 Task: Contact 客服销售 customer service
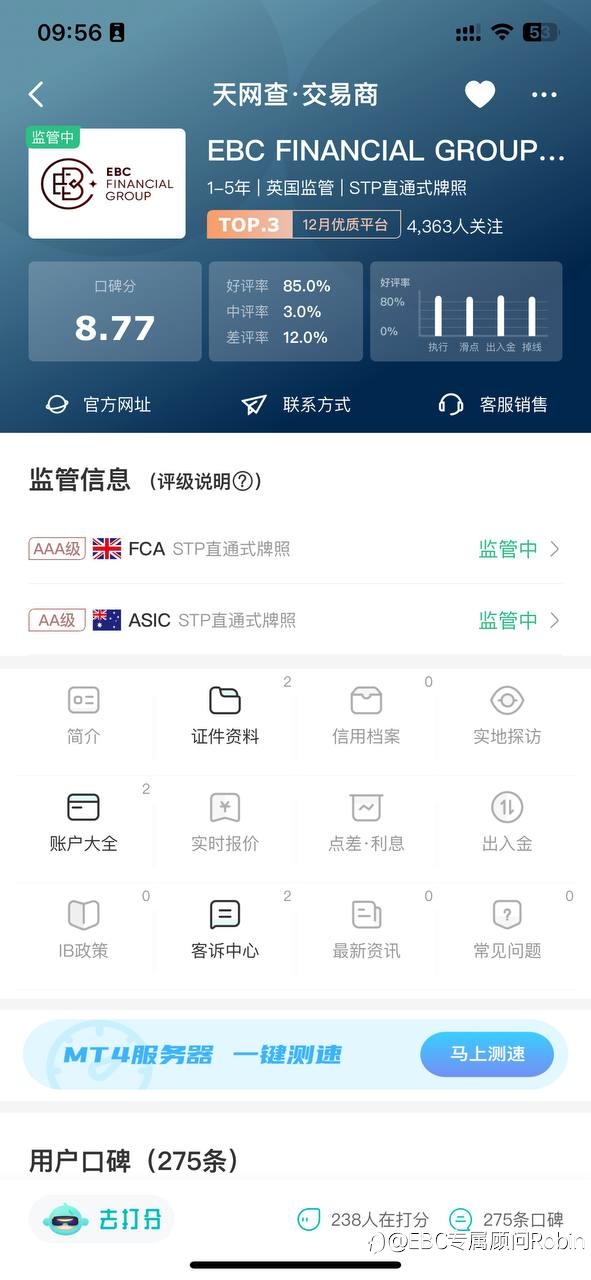pyautogui.click(x=493, y=404)
